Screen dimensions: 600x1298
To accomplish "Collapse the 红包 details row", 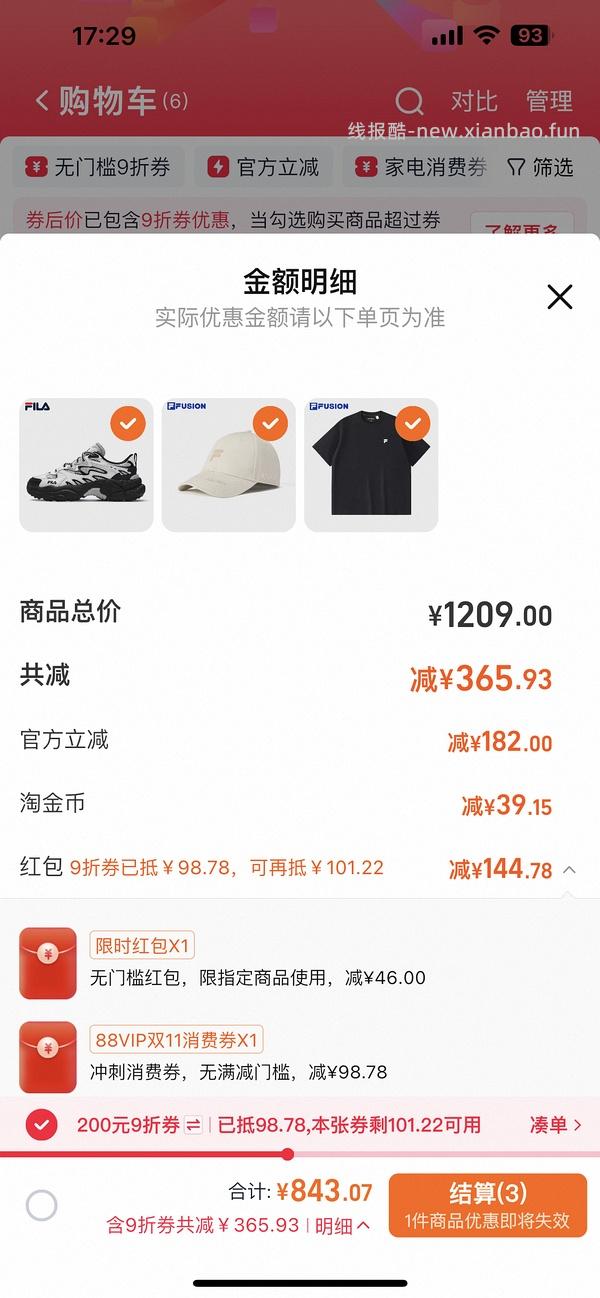I will pos(569,870).
